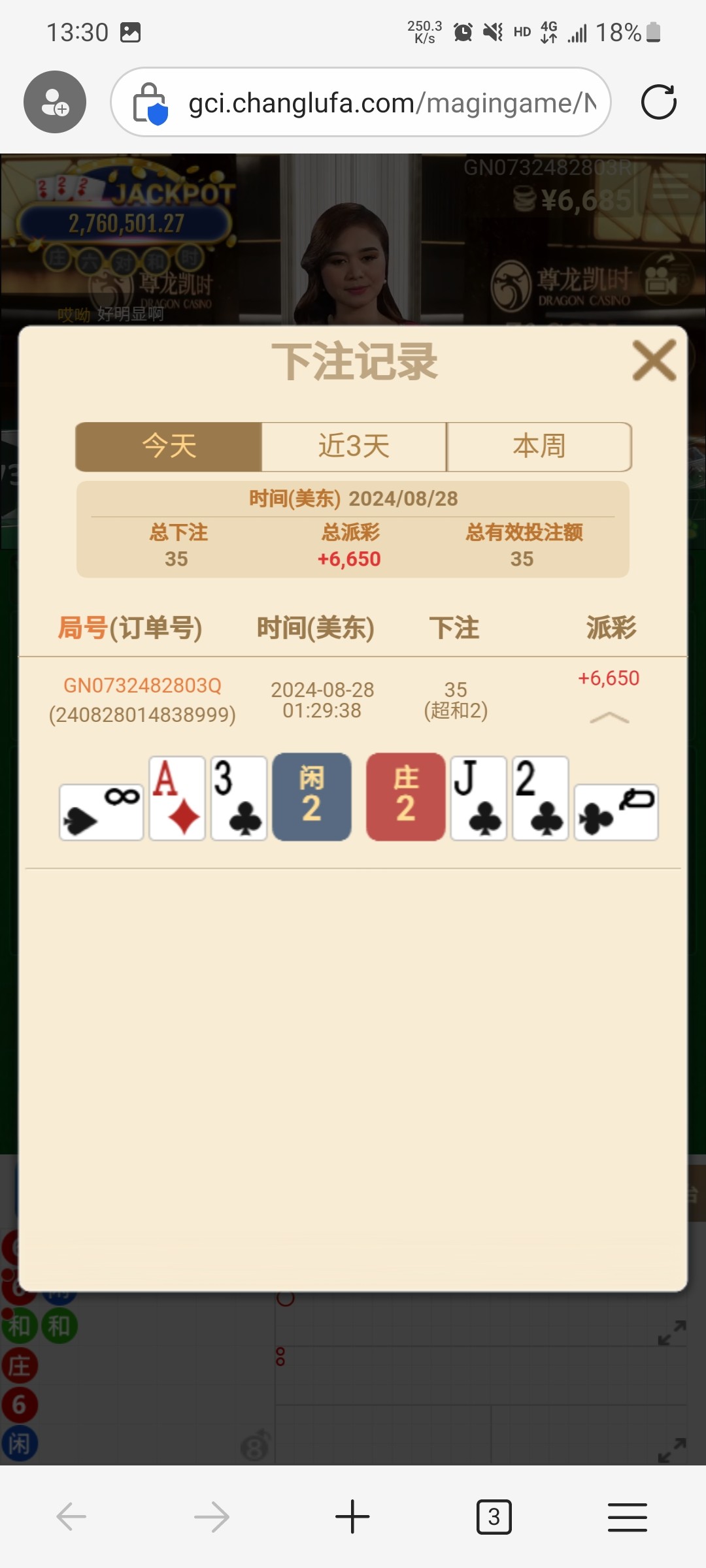
Task: Open the tab switcher showing 3 tabs
Action: 494,1516
